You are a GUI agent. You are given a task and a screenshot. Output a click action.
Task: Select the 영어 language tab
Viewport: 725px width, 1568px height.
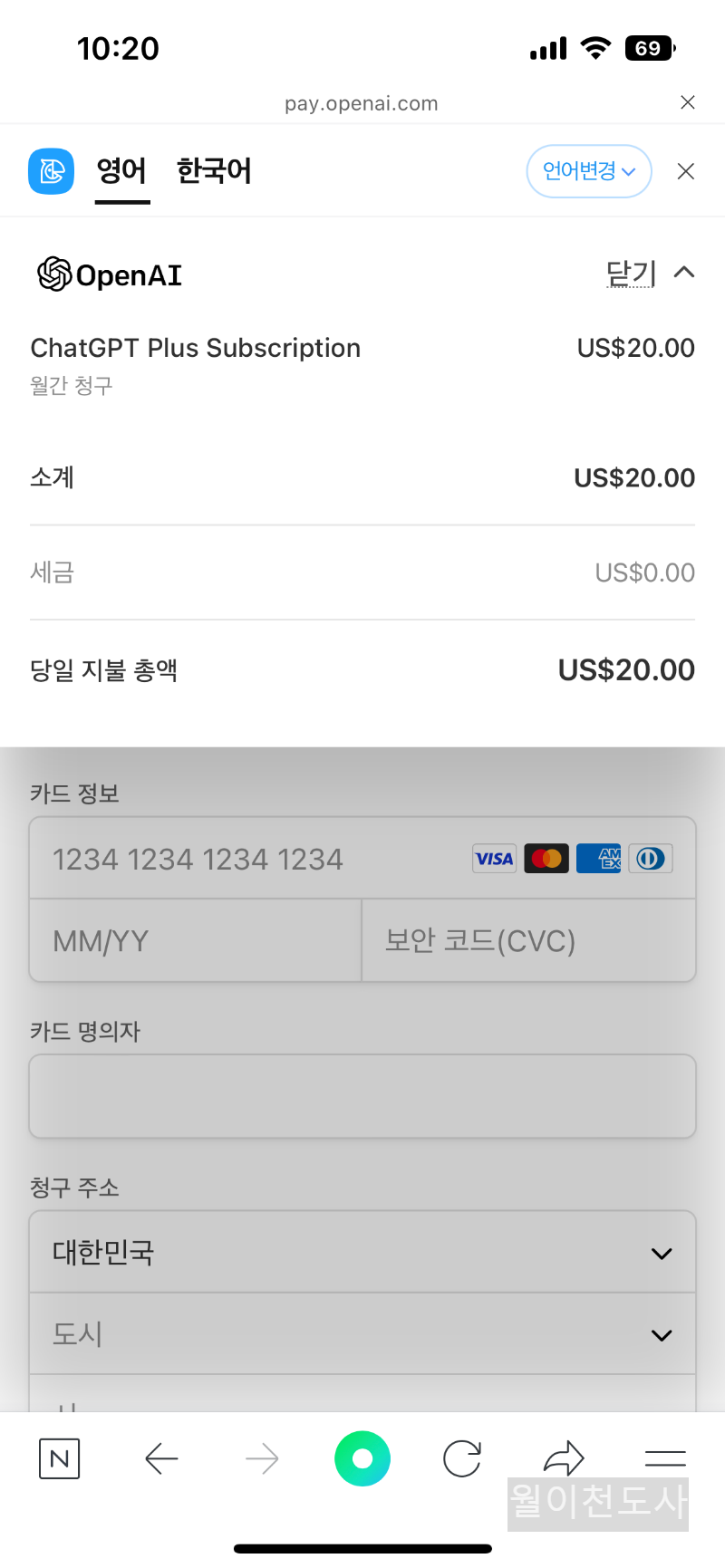(x=121, y=171)
